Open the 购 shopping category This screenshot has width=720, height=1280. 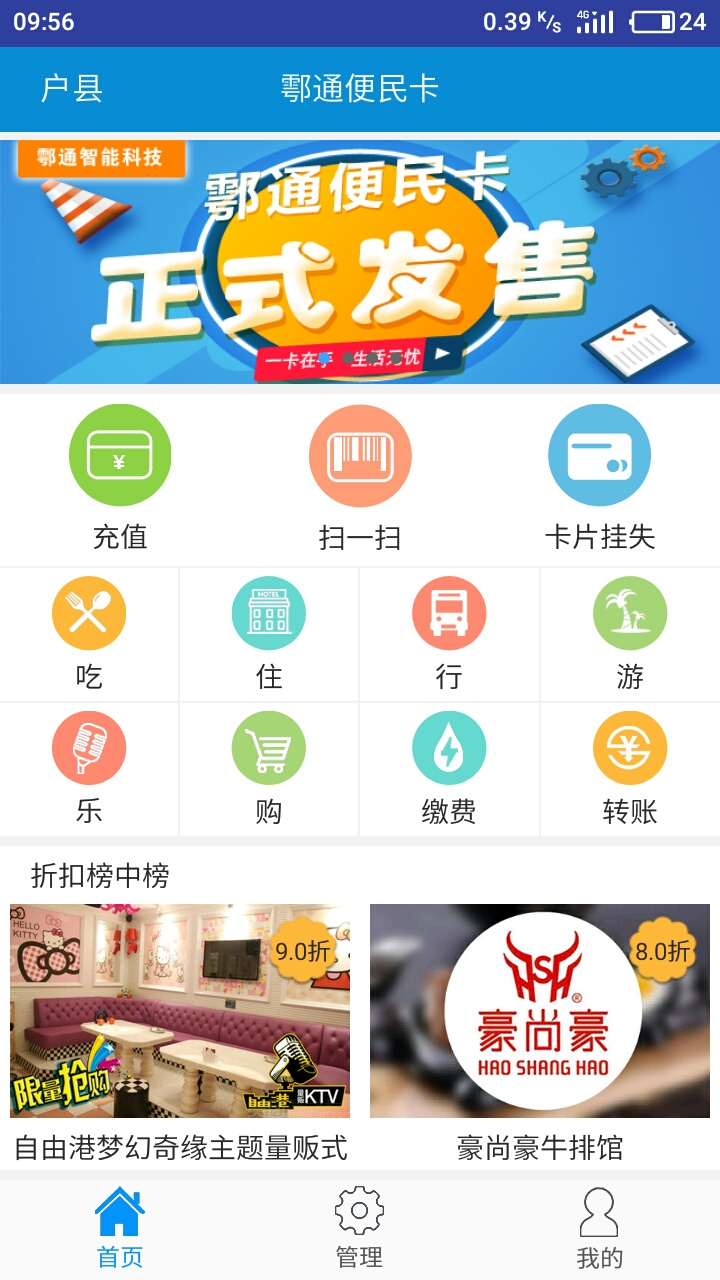click(x=269, y=768)
